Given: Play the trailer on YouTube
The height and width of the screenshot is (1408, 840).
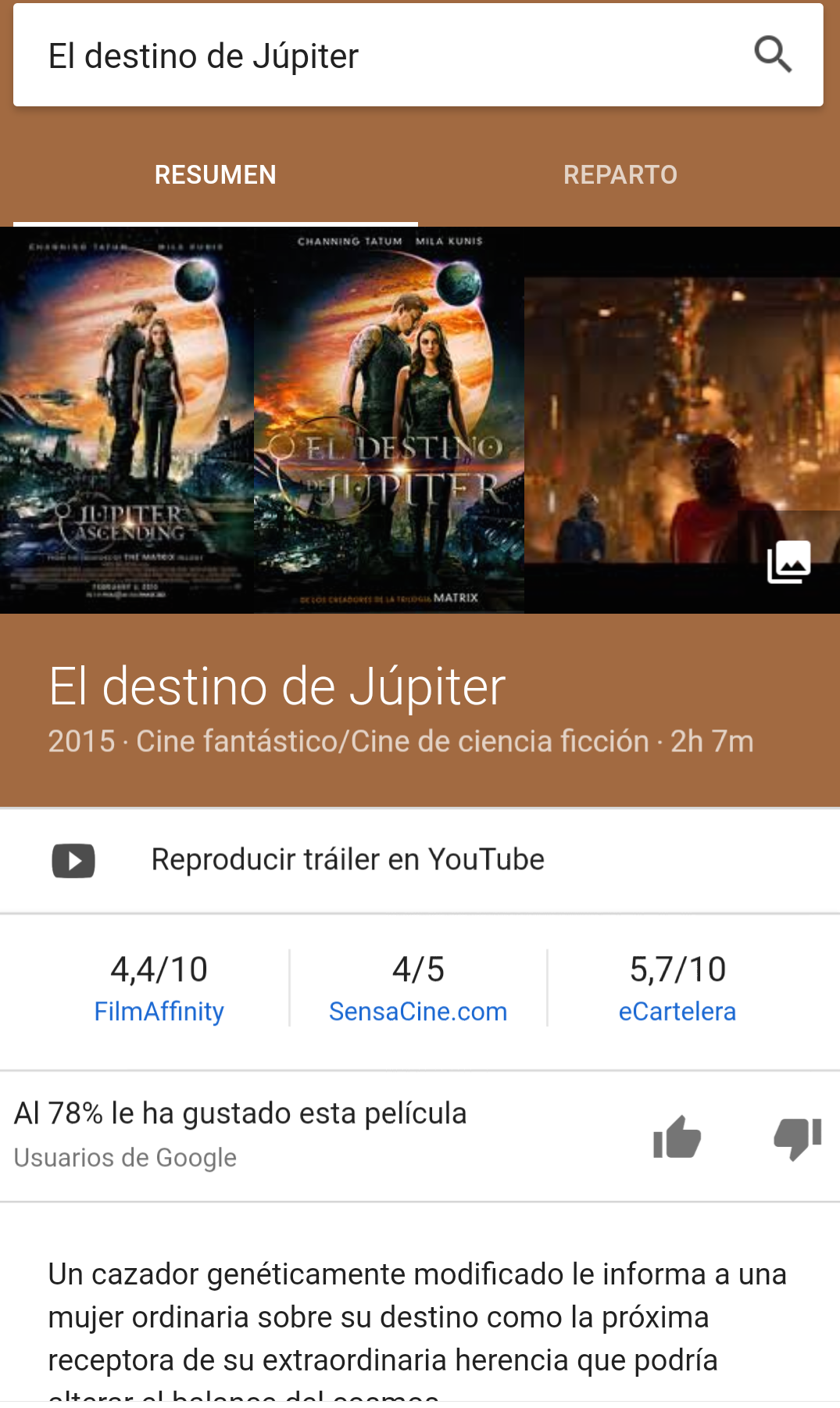Looking at the screenshot, I should [347, 860].
